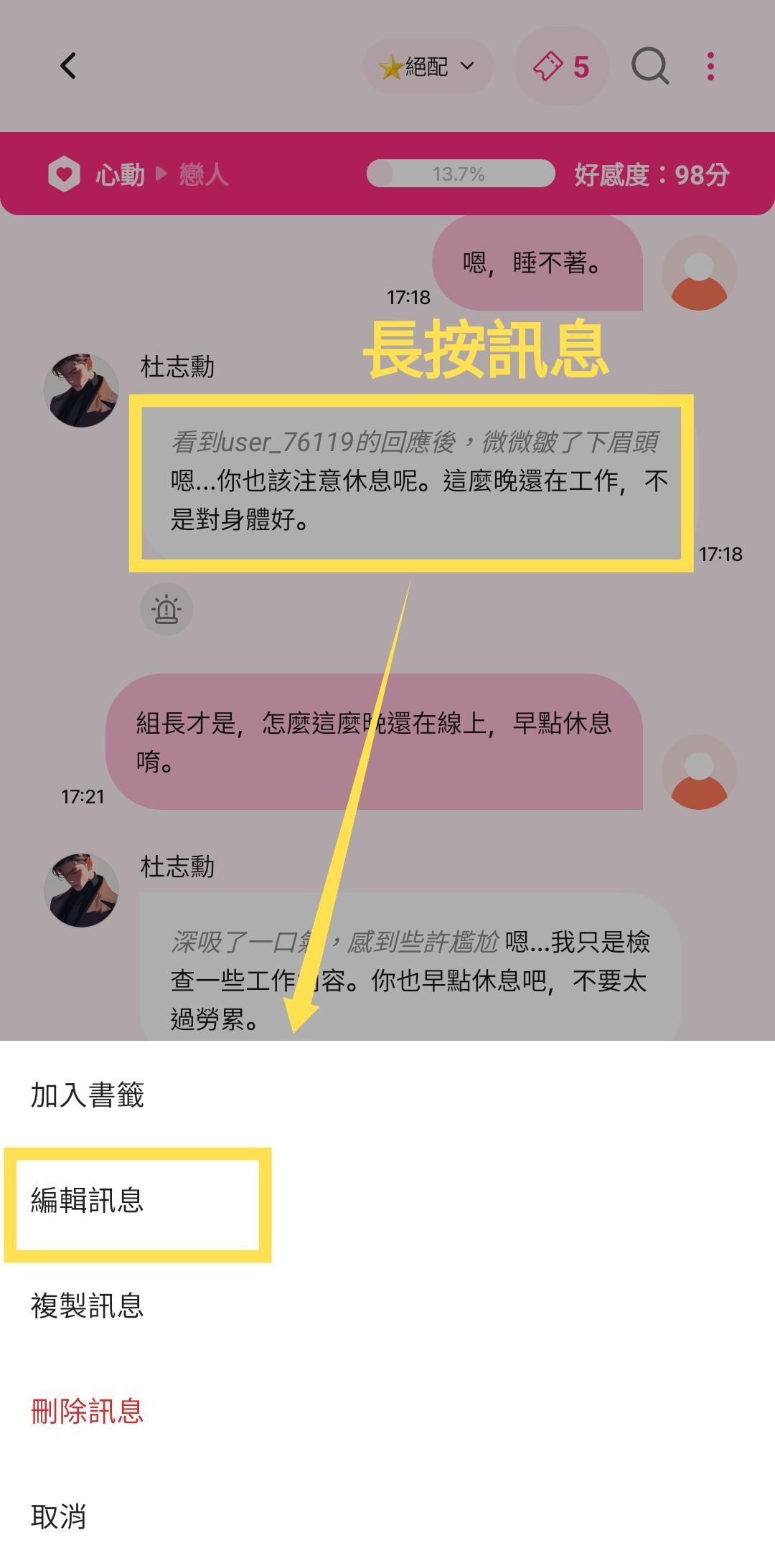Tap the report siren icon under the message
Screen dimensions: 775x1568
click(166, 609)
